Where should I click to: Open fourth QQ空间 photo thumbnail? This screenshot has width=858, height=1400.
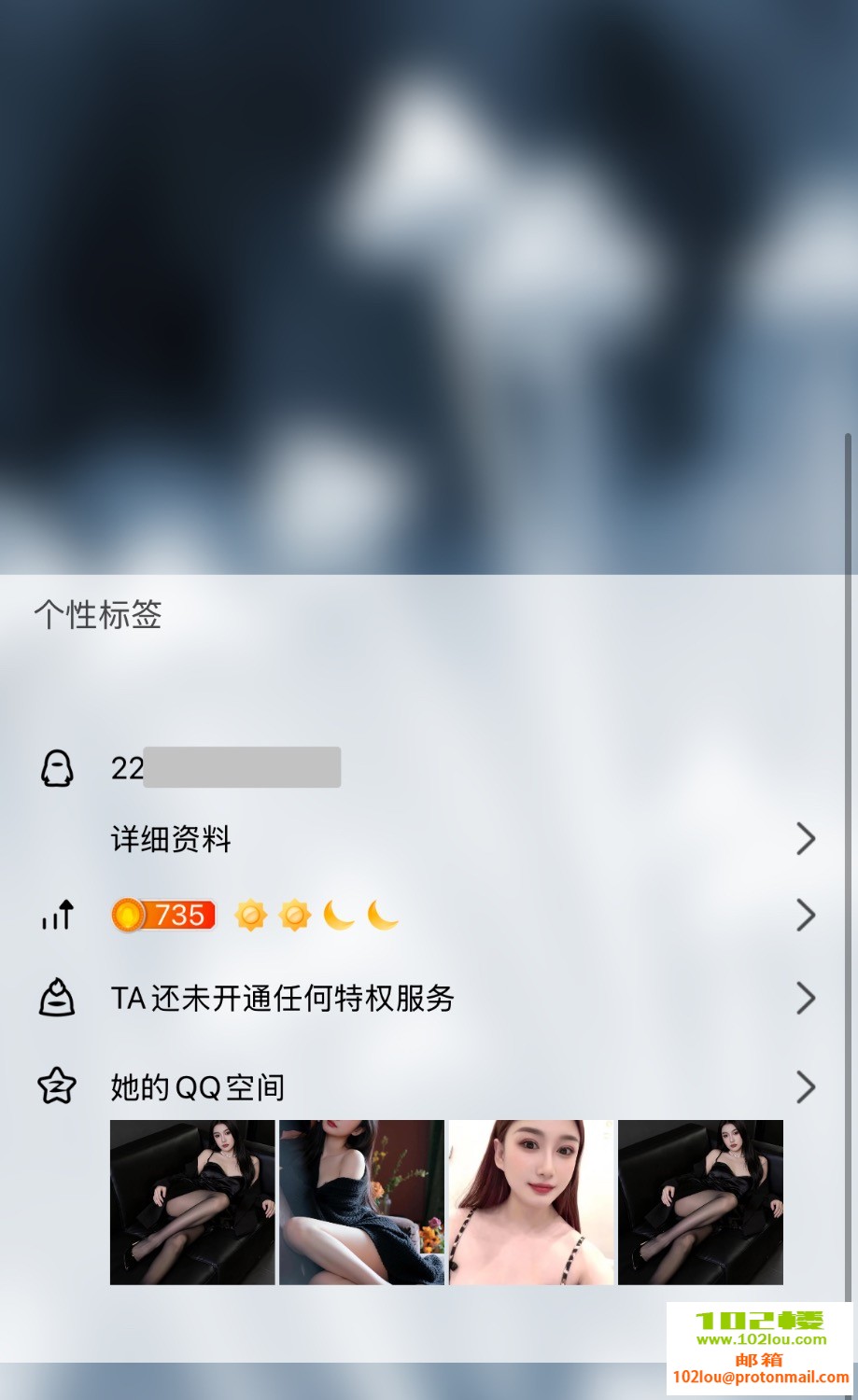click(x=700, y=1202)
